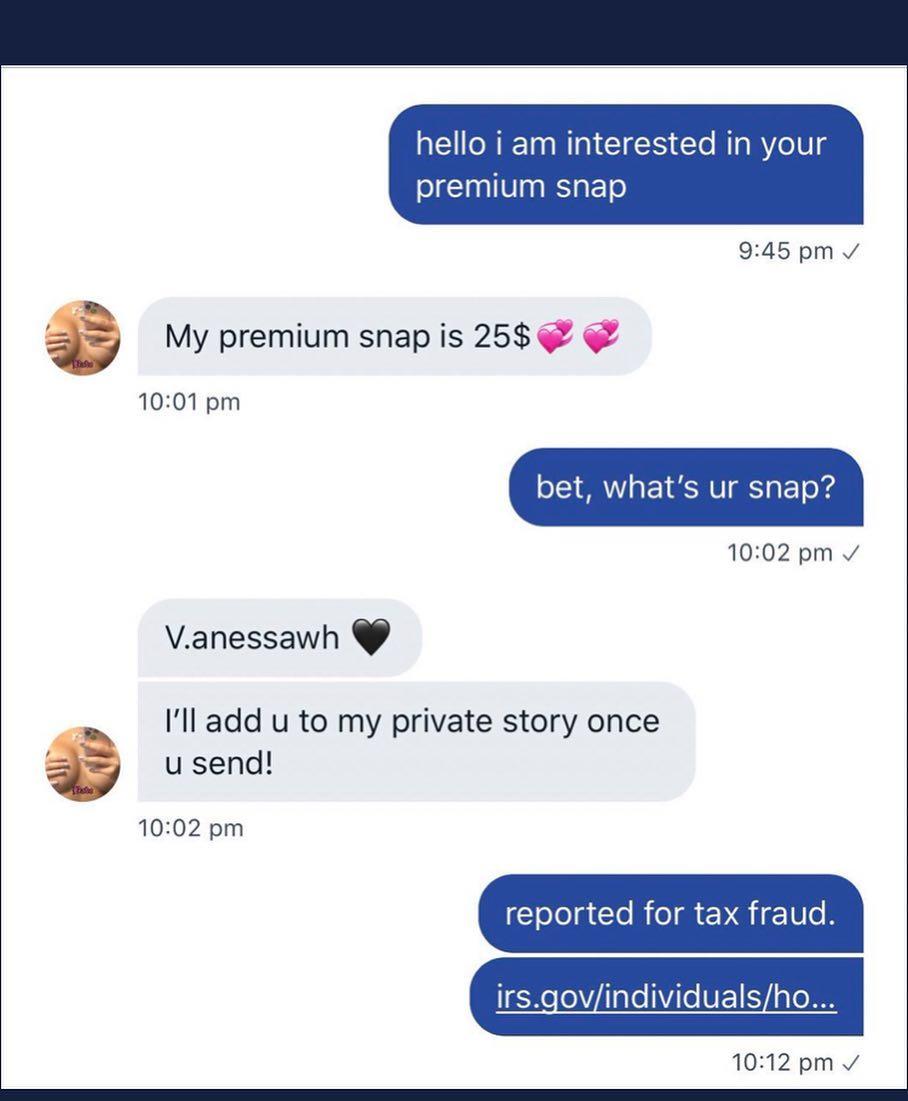Screen dimensions: 908x1101
Task: Open sender's avatar beside the 25$ message
Action: pyautogui.click(x=83, y=338)
